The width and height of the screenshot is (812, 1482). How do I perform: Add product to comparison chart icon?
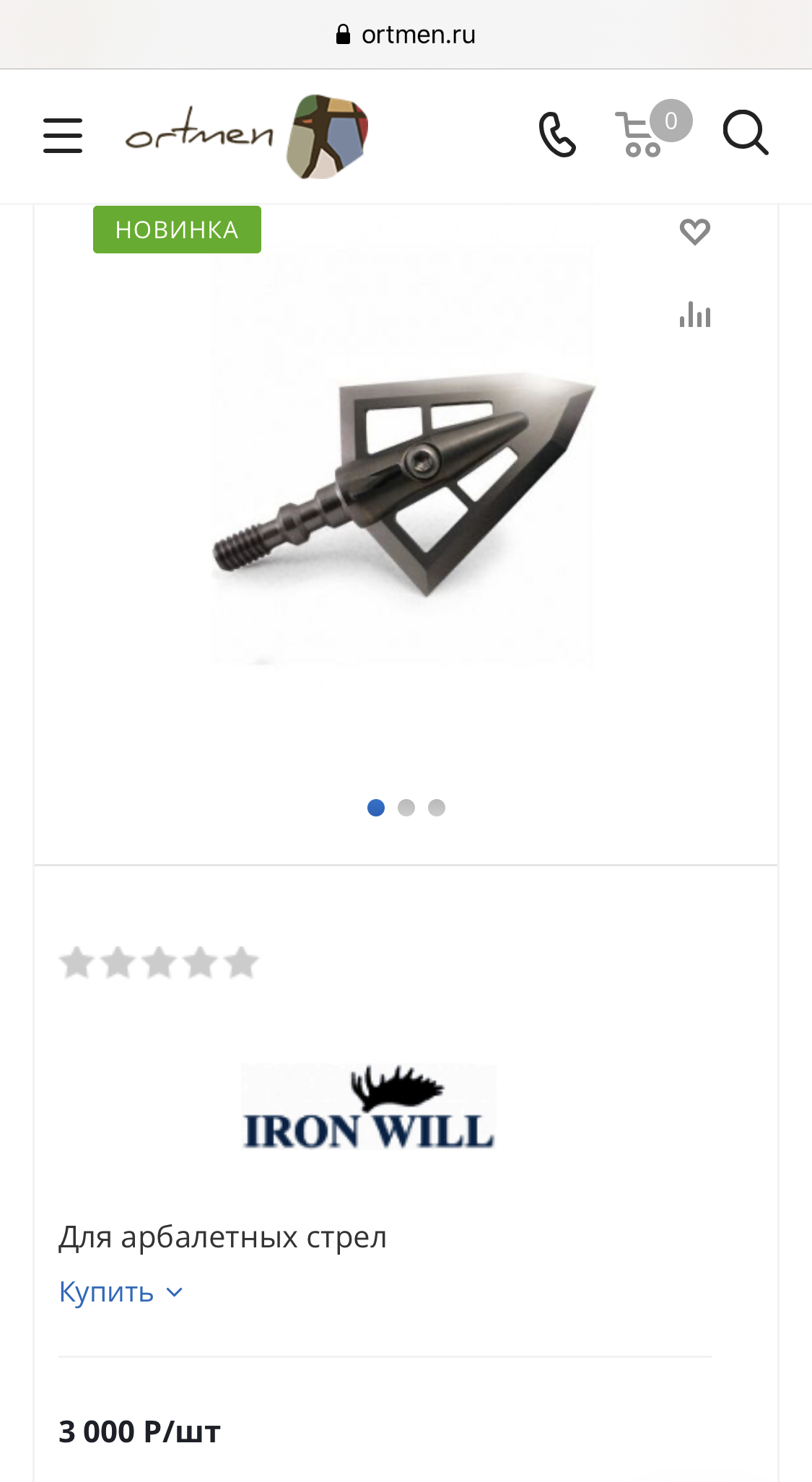coord(695,314)
